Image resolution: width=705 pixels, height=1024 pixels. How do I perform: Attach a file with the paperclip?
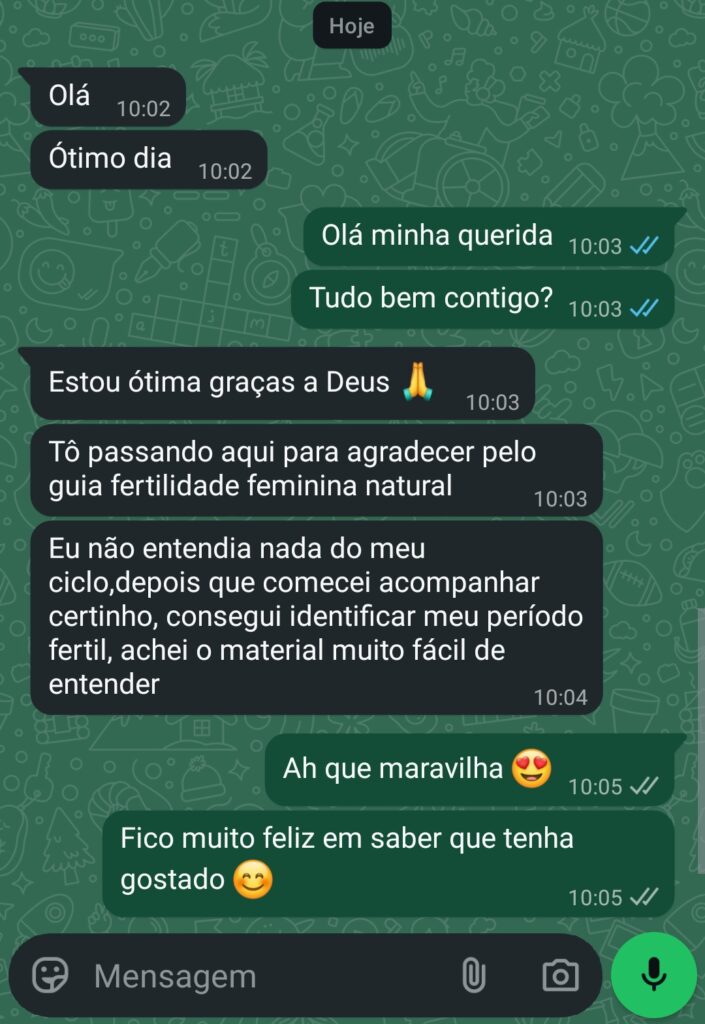(x=473, y=975)
